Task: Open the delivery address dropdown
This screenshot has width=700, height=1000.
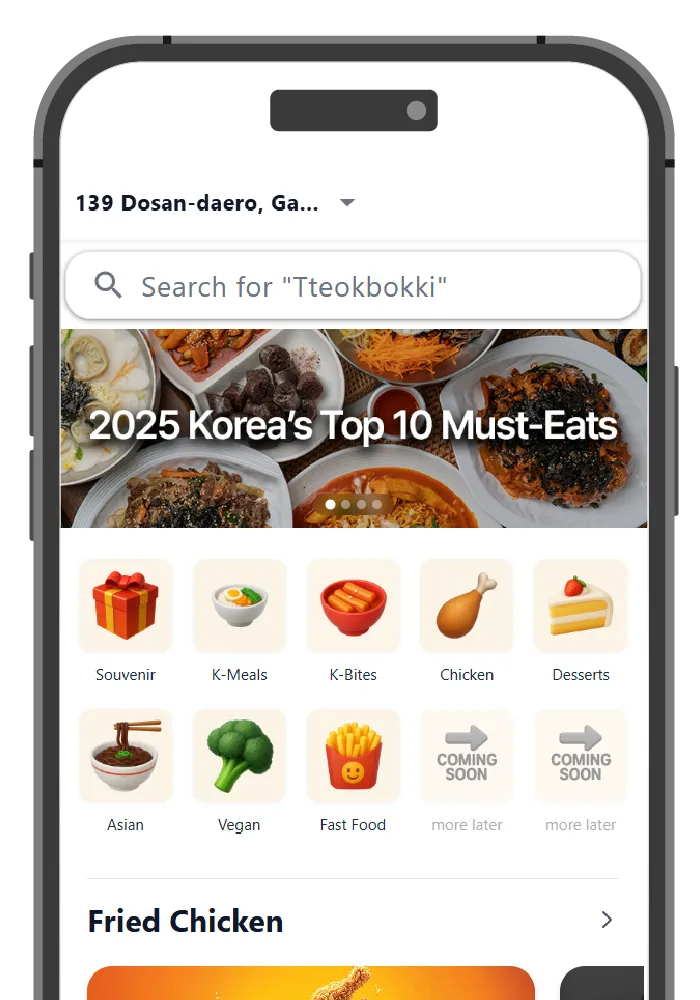Action: click(346, 203)
